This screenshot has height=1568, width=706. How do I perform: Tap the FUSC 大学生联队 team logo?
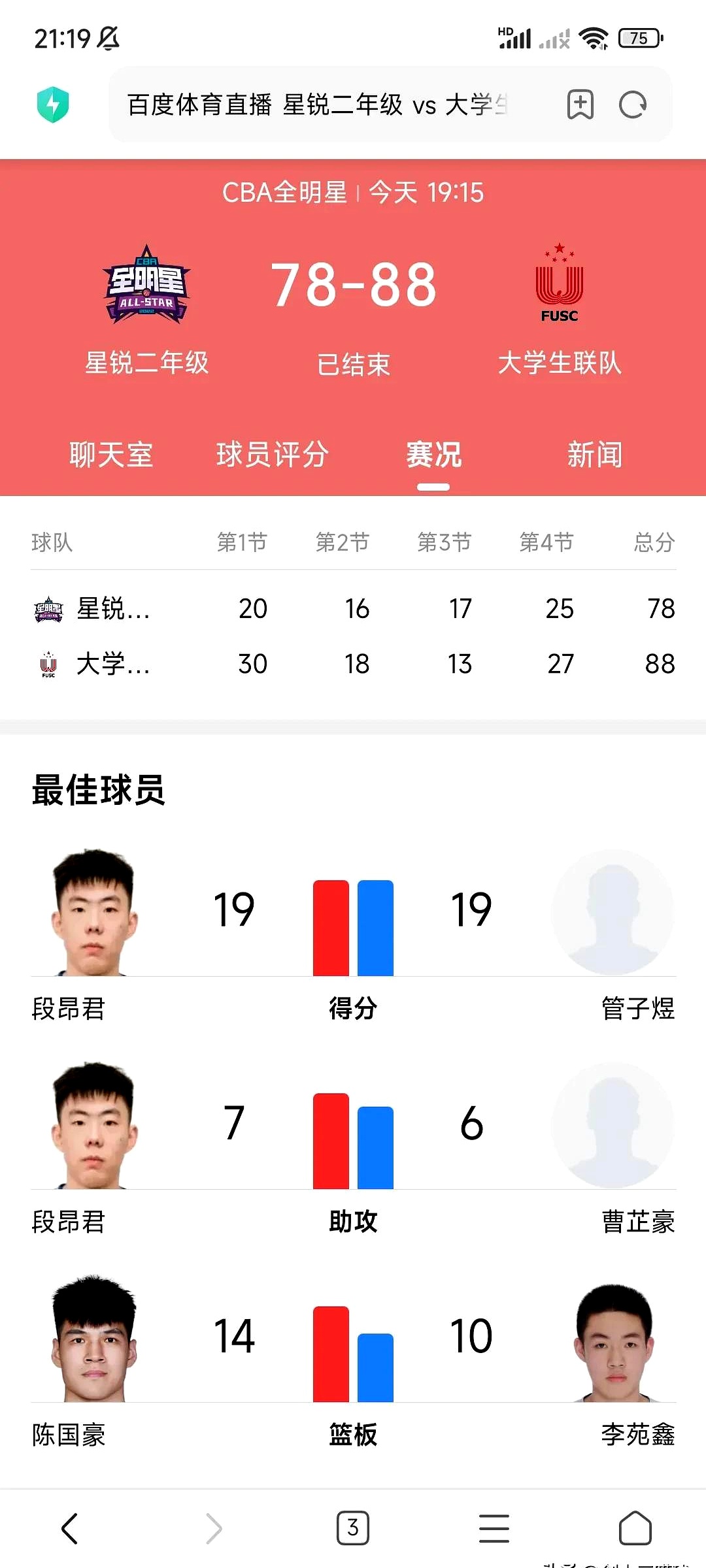(559, 281)
